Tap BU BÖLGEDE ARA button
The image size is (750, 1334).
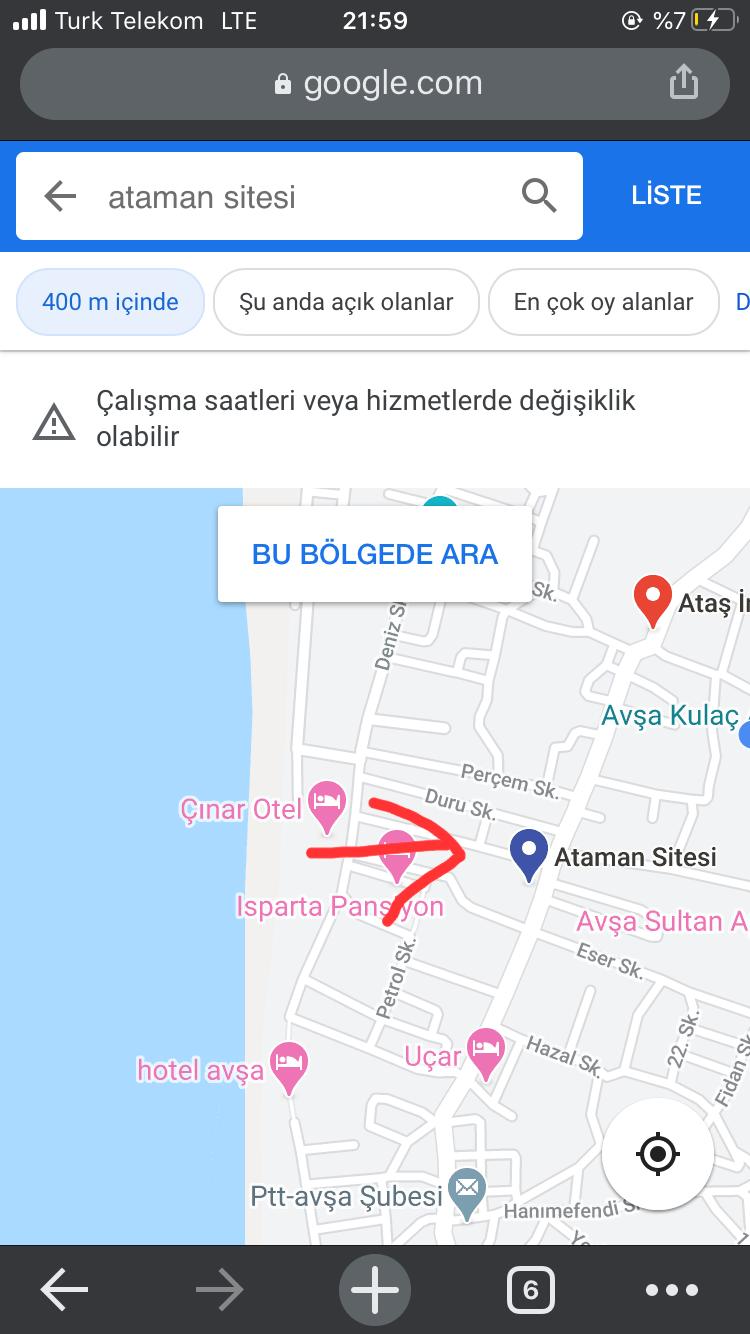tap(375, 554)
